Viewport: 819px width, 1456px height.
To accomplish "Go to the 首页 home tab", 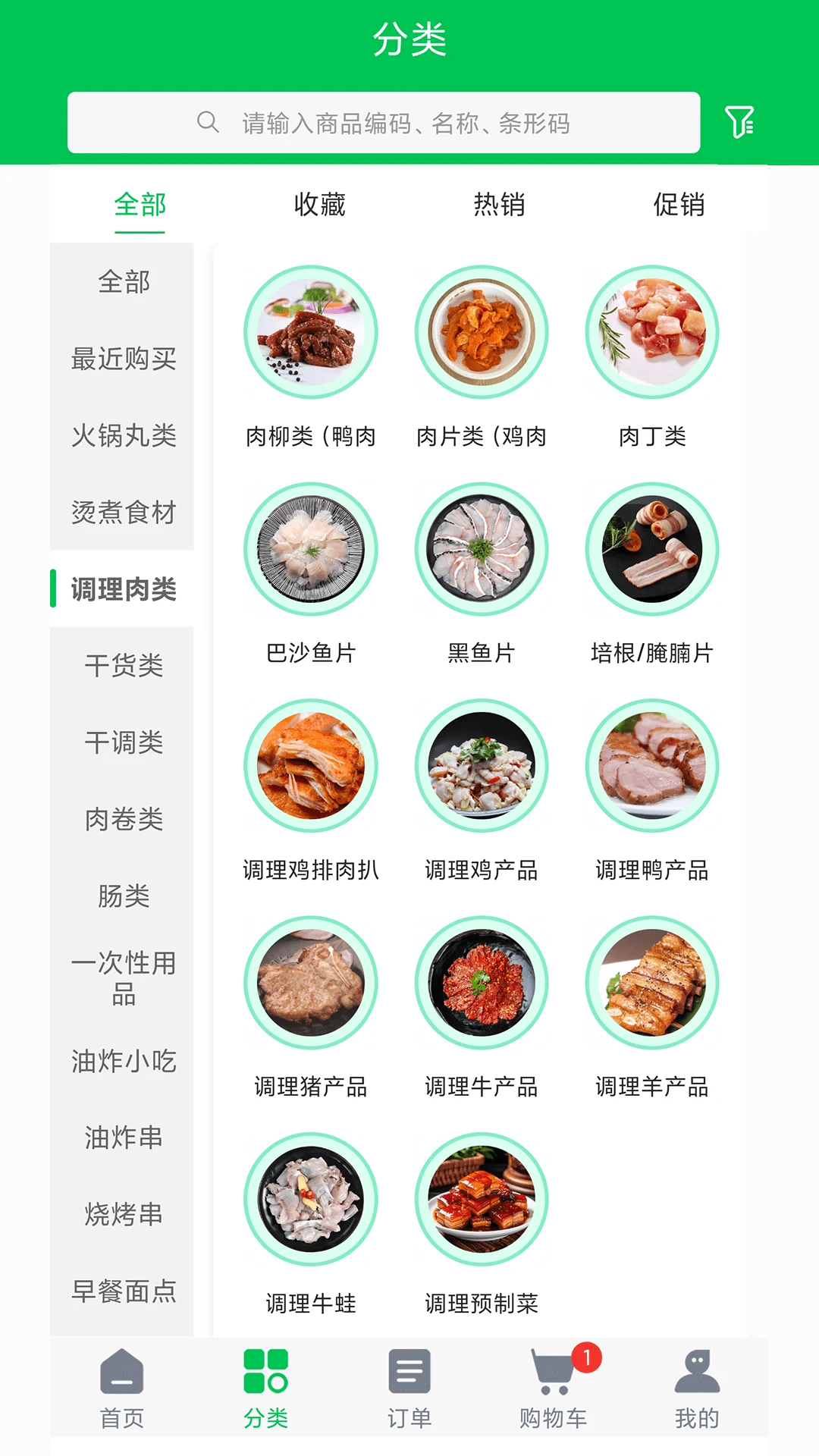I will click(122, 1387).
